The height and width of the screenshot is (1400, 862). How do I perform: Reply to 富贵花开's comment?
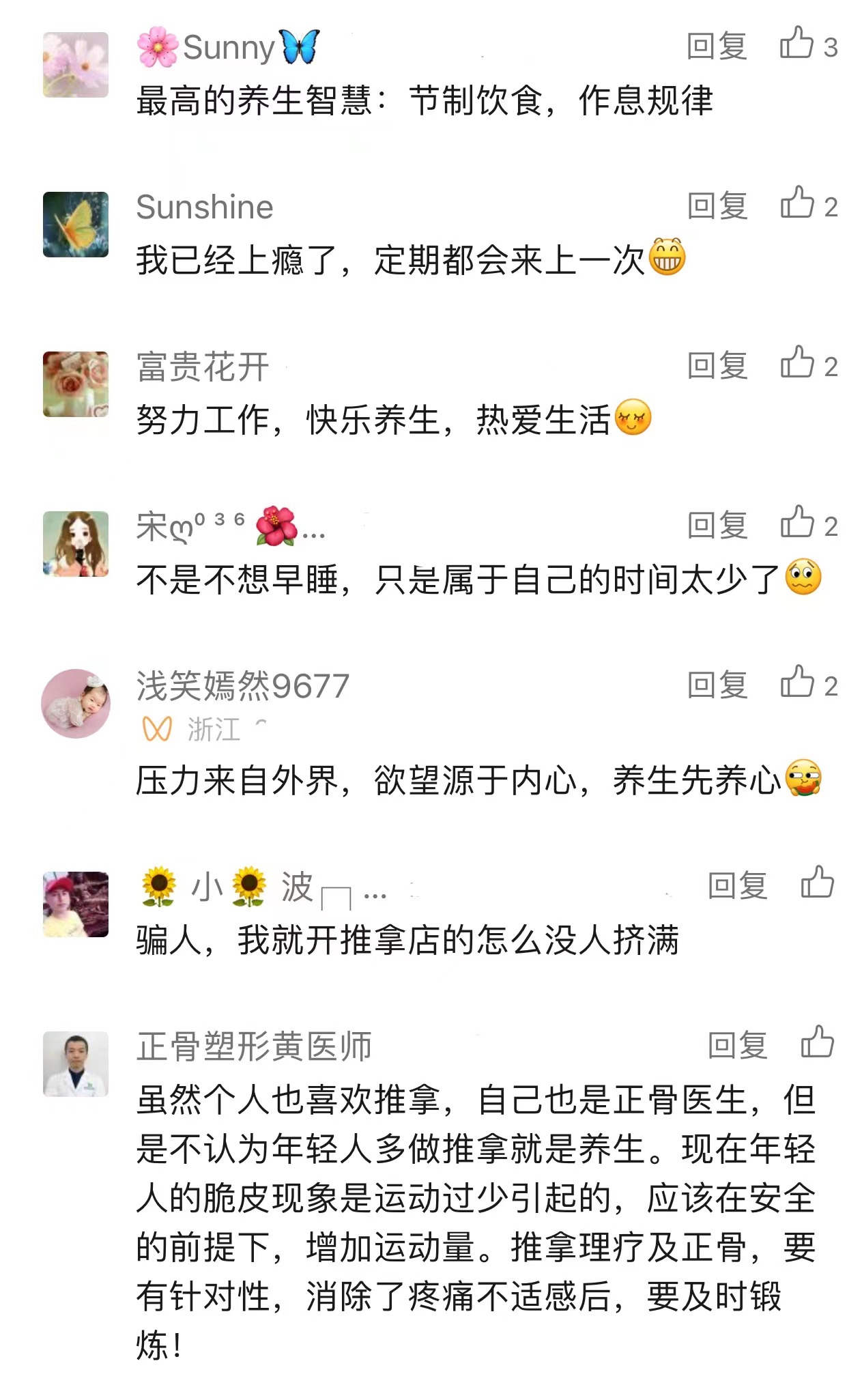click(717, 366)
